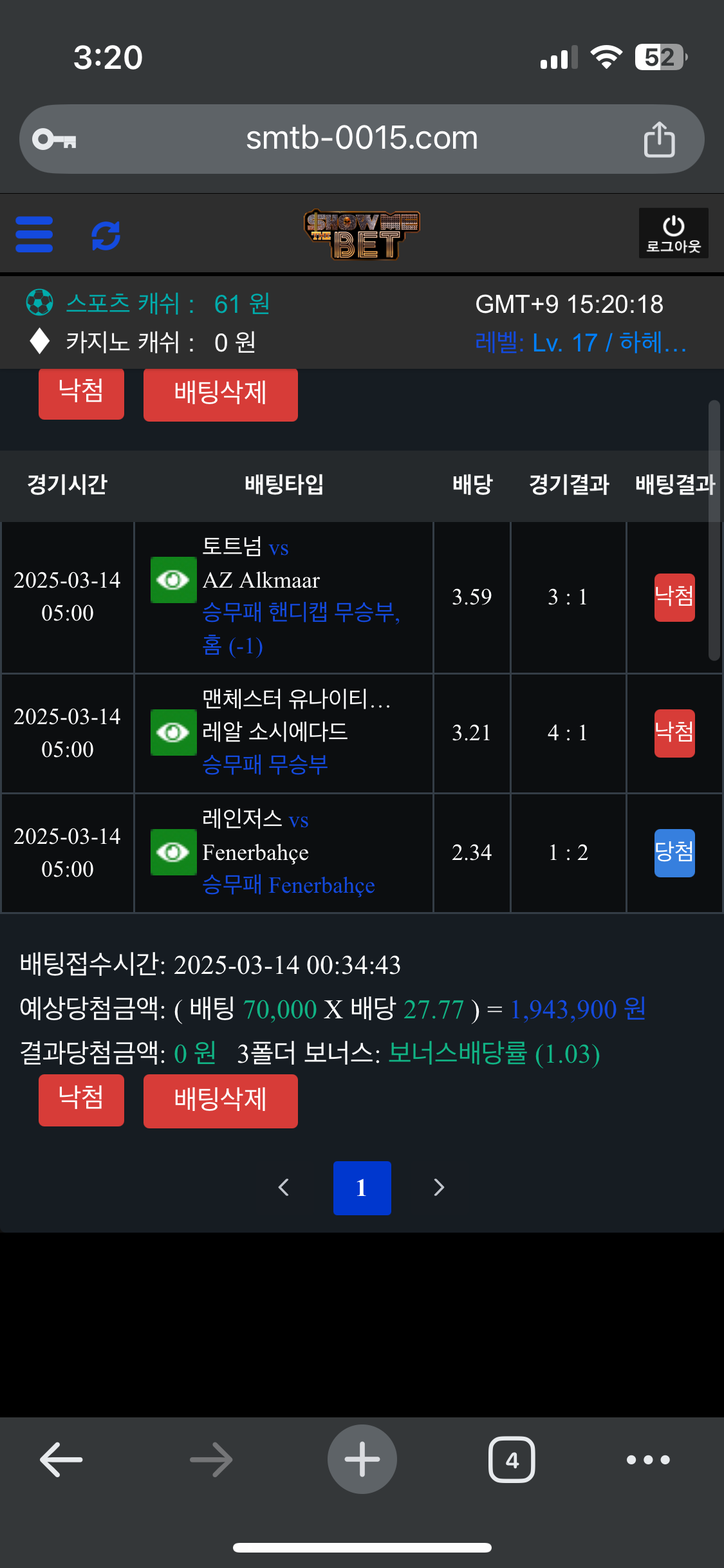Open the hamburger side menu

pyautogui.click(x=34, y=234)
